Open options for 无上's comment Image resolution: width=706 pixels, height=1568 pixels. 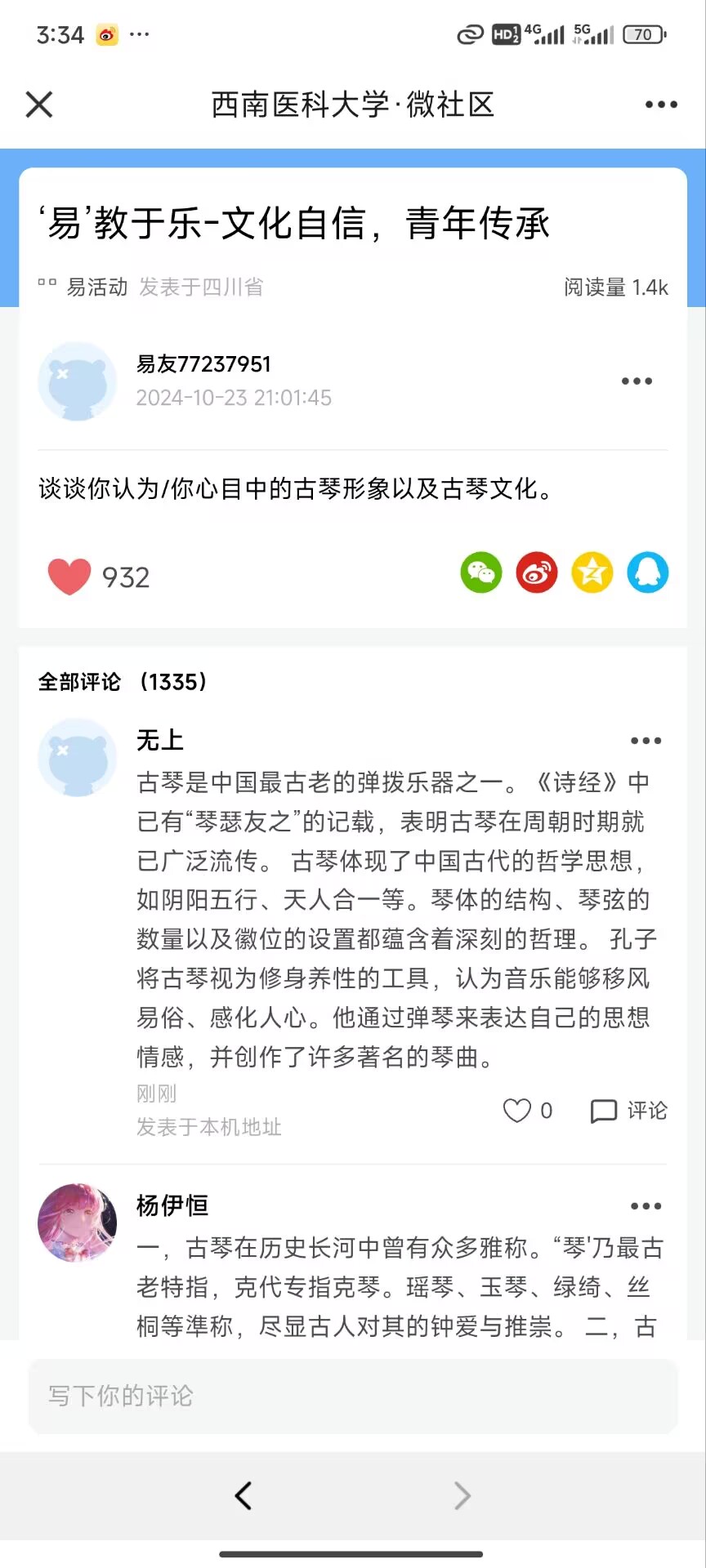646,741
